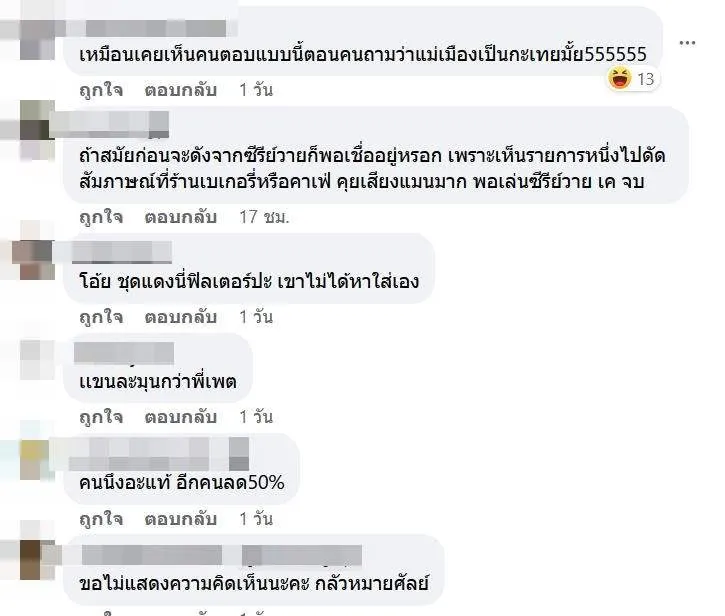
Task: Reply to the comment แขนละมุนกว่าพี่เพต
Action: (180, 415)
